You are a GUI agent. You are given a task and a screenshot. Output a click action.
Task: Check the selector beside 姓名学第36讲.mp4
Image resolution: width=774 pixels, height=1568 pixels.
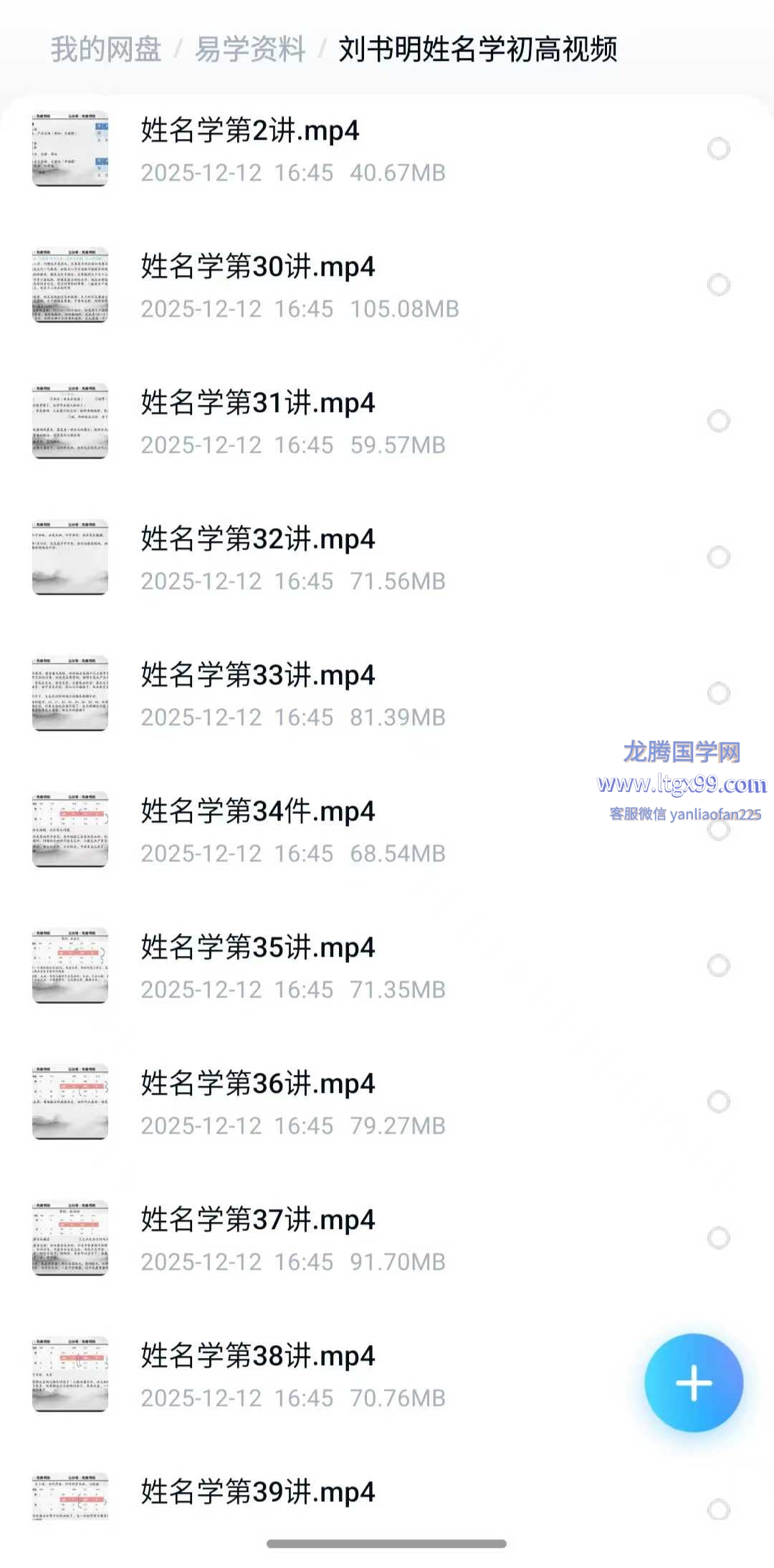pos(718,1102)
